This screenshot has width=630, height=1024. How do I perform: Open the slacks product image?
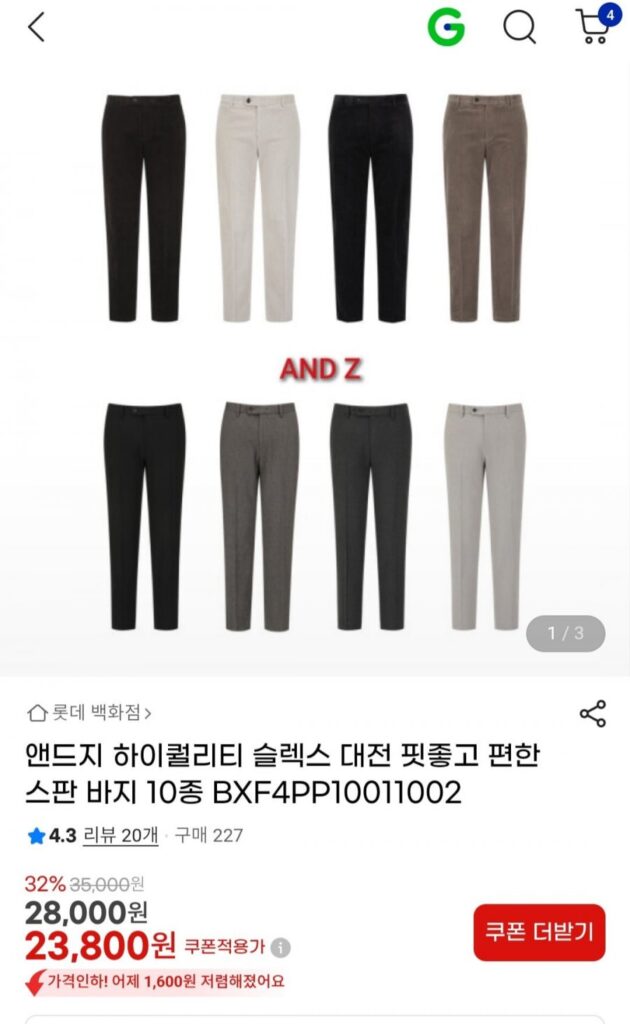[x=315, y=365]
